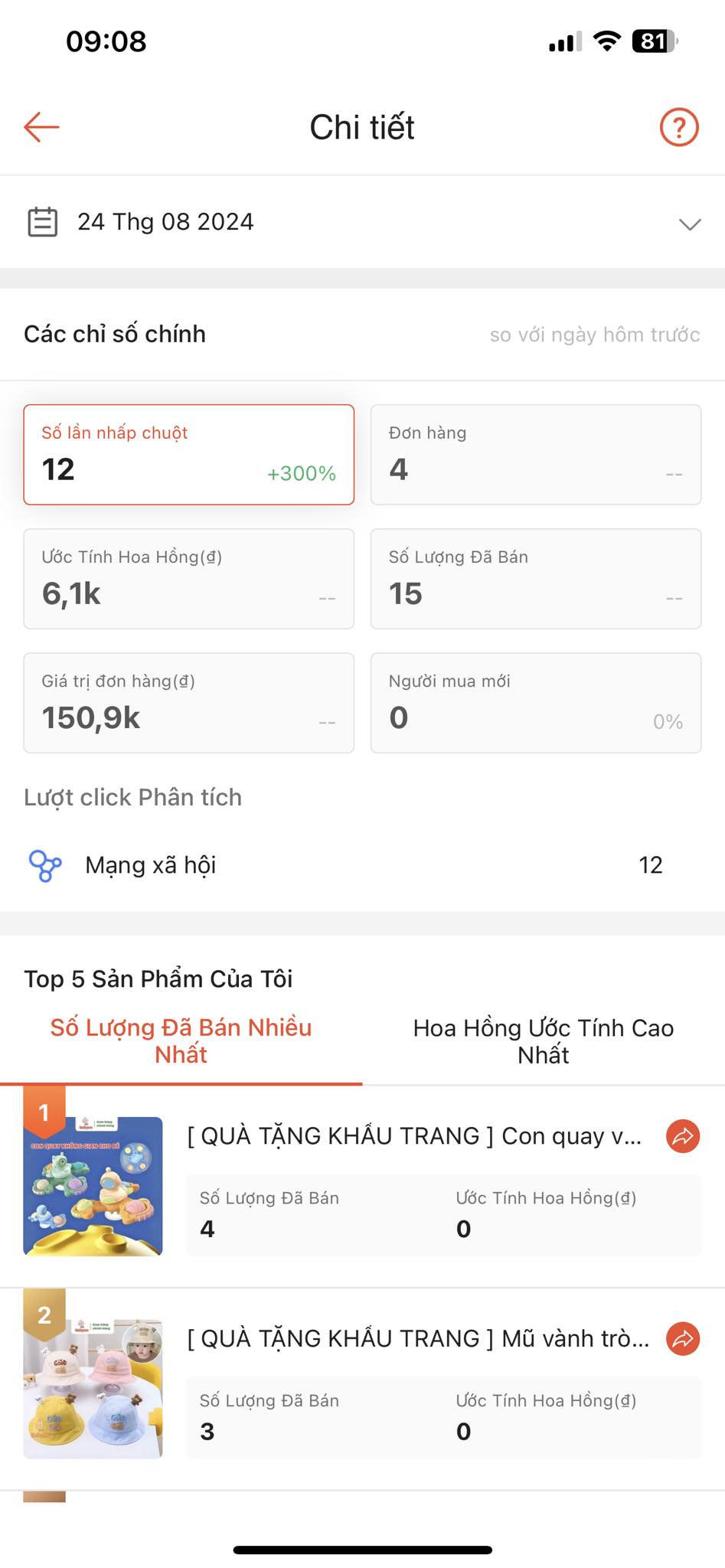The width and height of the screenshot is (725, 1568).
Task: Go back using the arrow icon
Action: (42, 127)
